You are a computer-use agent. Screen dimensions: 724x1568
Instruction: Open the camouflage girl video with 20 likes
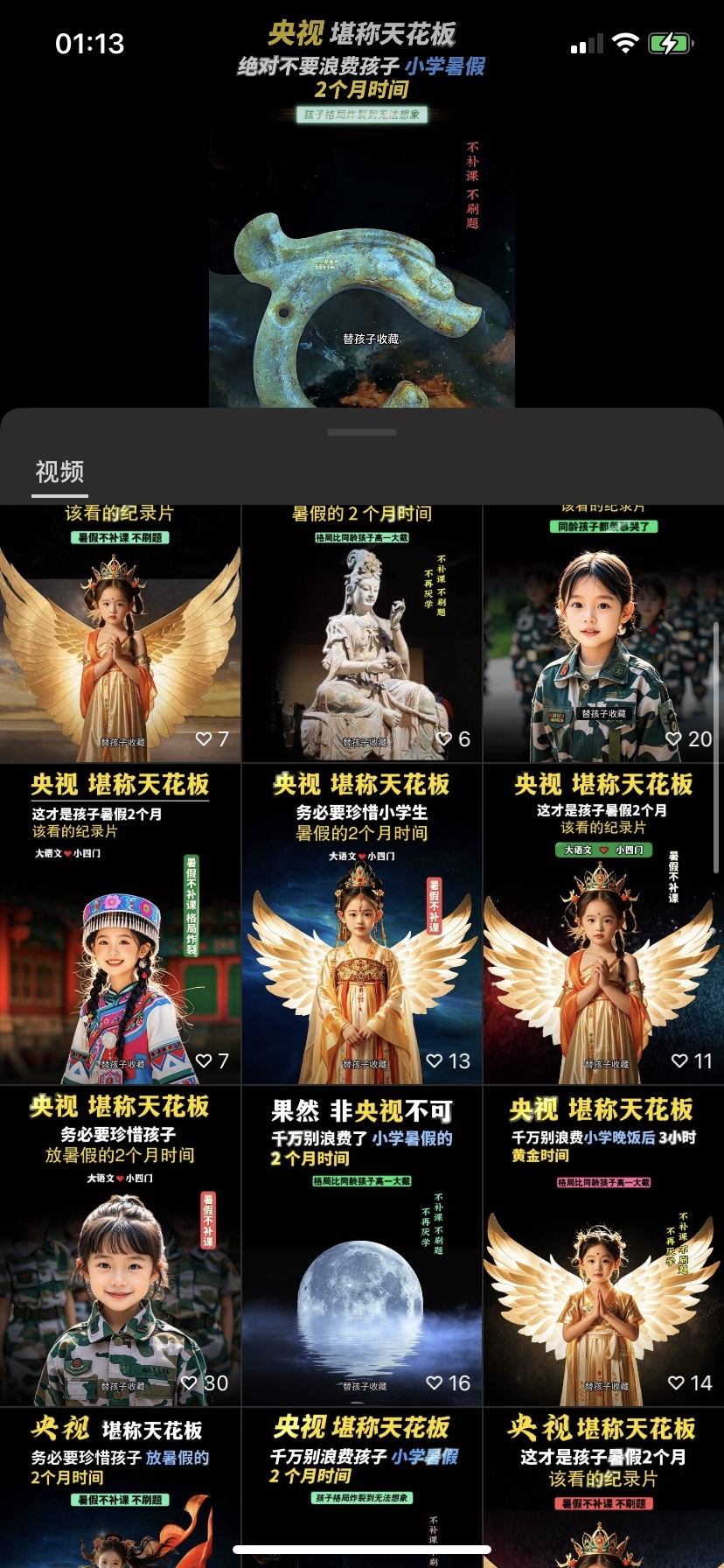[x=603, y=639]
